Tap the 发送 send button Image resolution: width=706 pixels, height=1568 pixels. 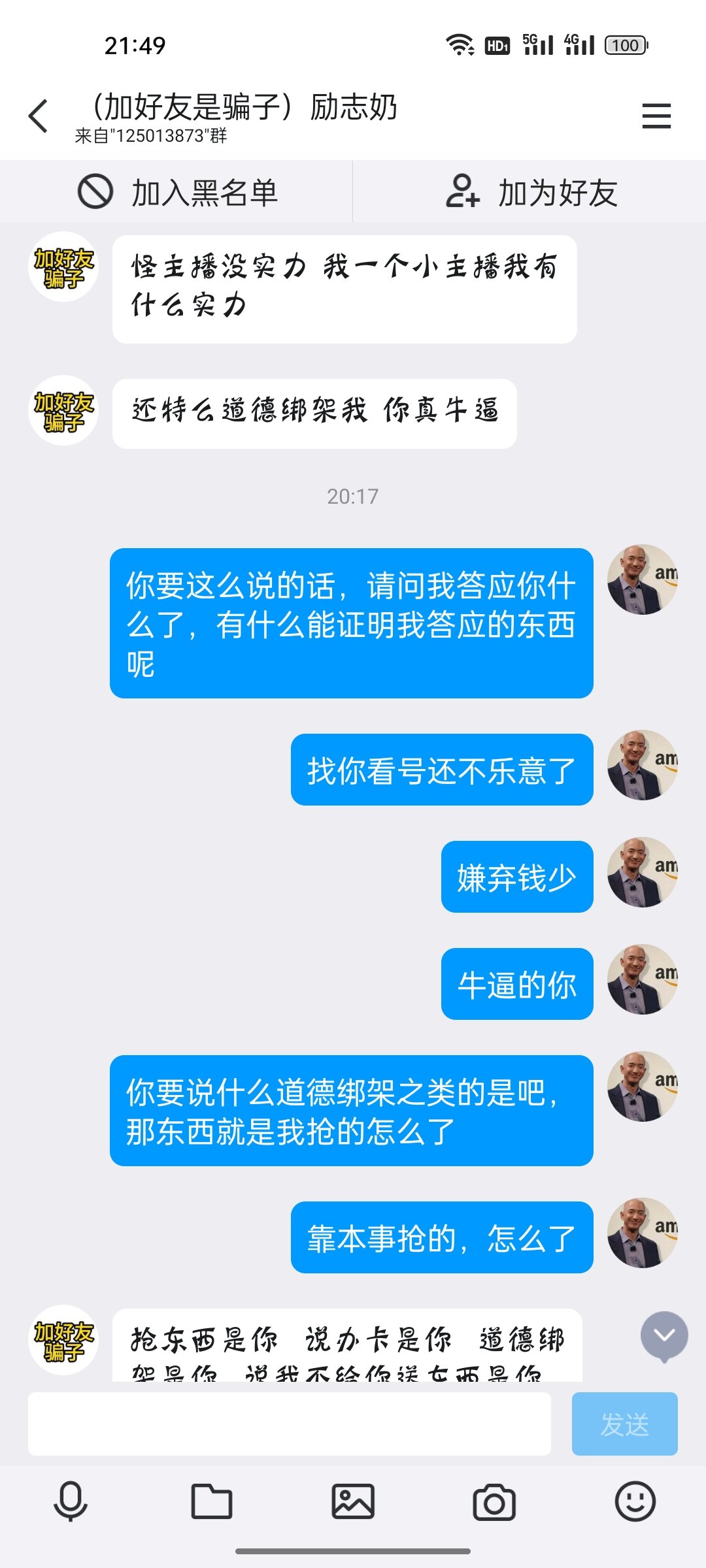coord(624,1424)
